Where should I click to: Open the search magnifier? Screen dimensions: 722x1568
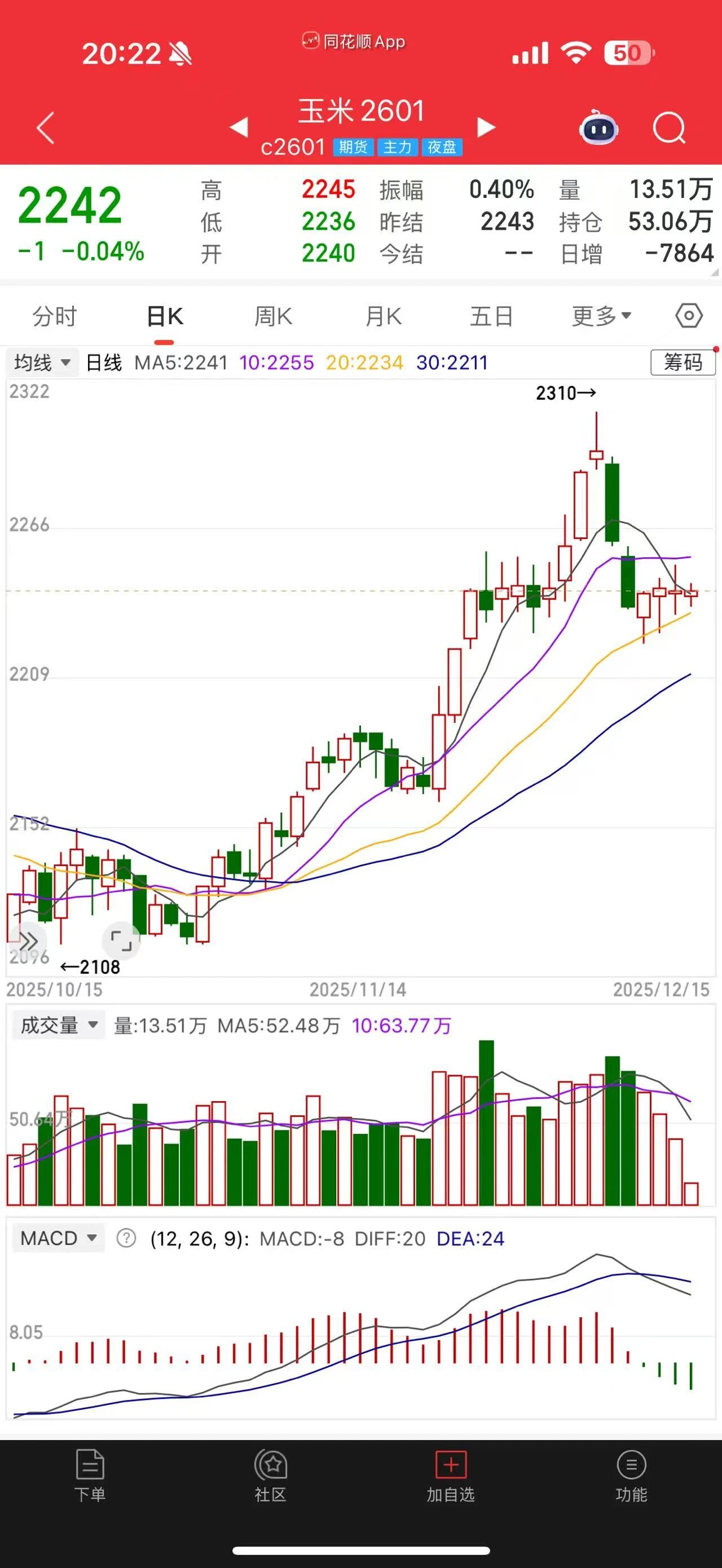click(x=668, y=128)
